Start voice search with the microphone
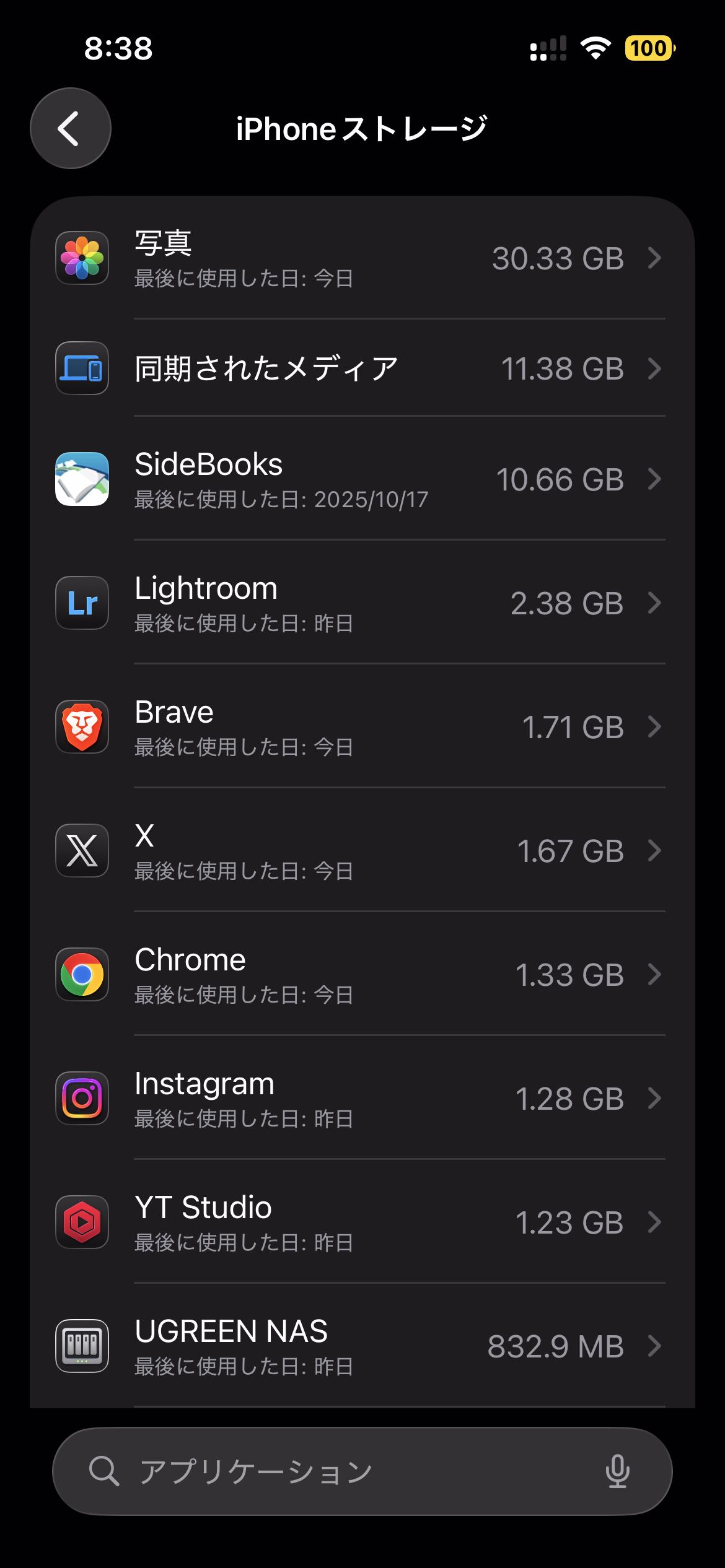This screenshot has height=1568, width=725. (617, 1471)
